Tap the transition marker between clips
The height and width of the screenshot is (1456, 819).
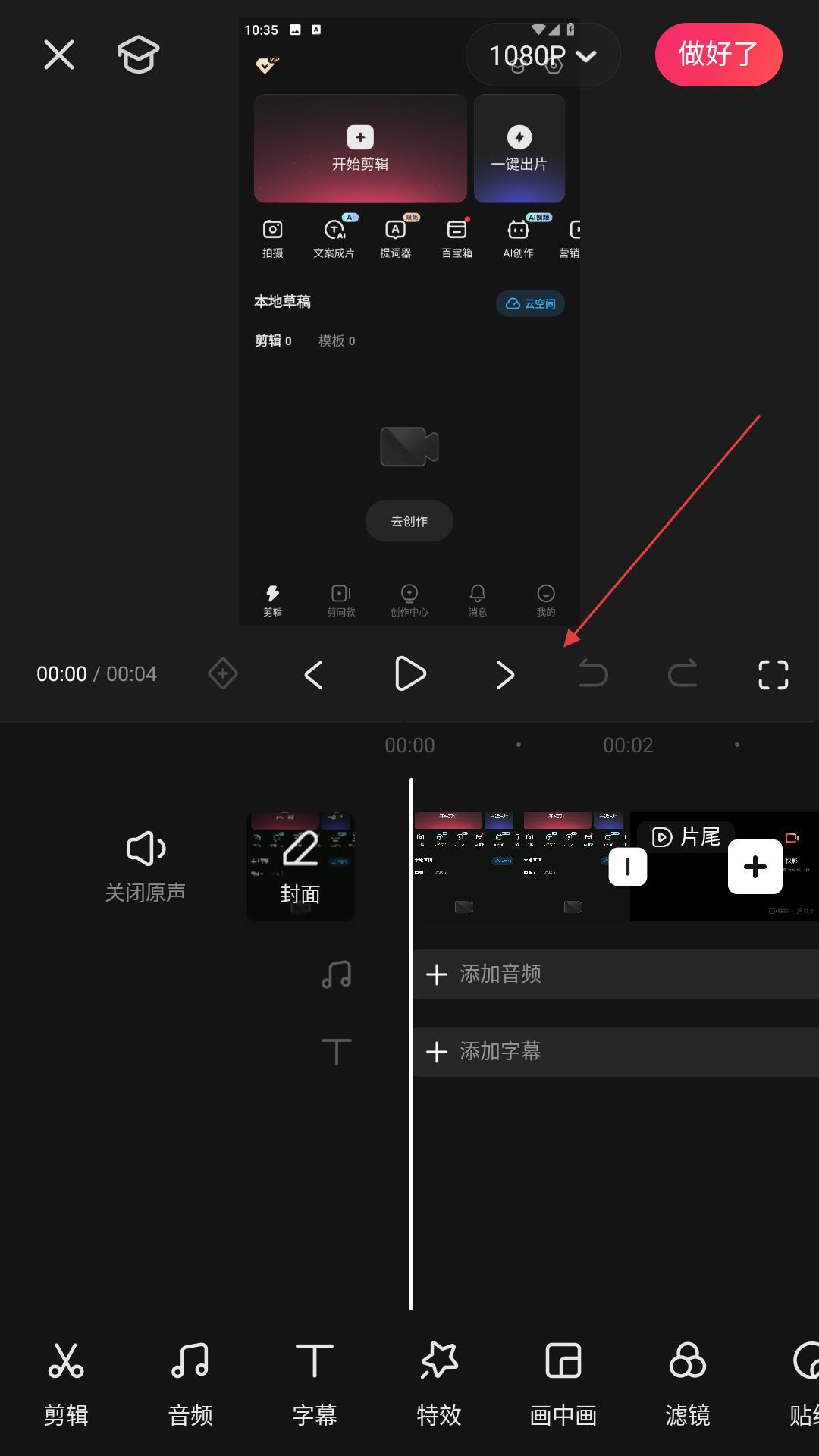pyautogui.click(x=628, y=867)
